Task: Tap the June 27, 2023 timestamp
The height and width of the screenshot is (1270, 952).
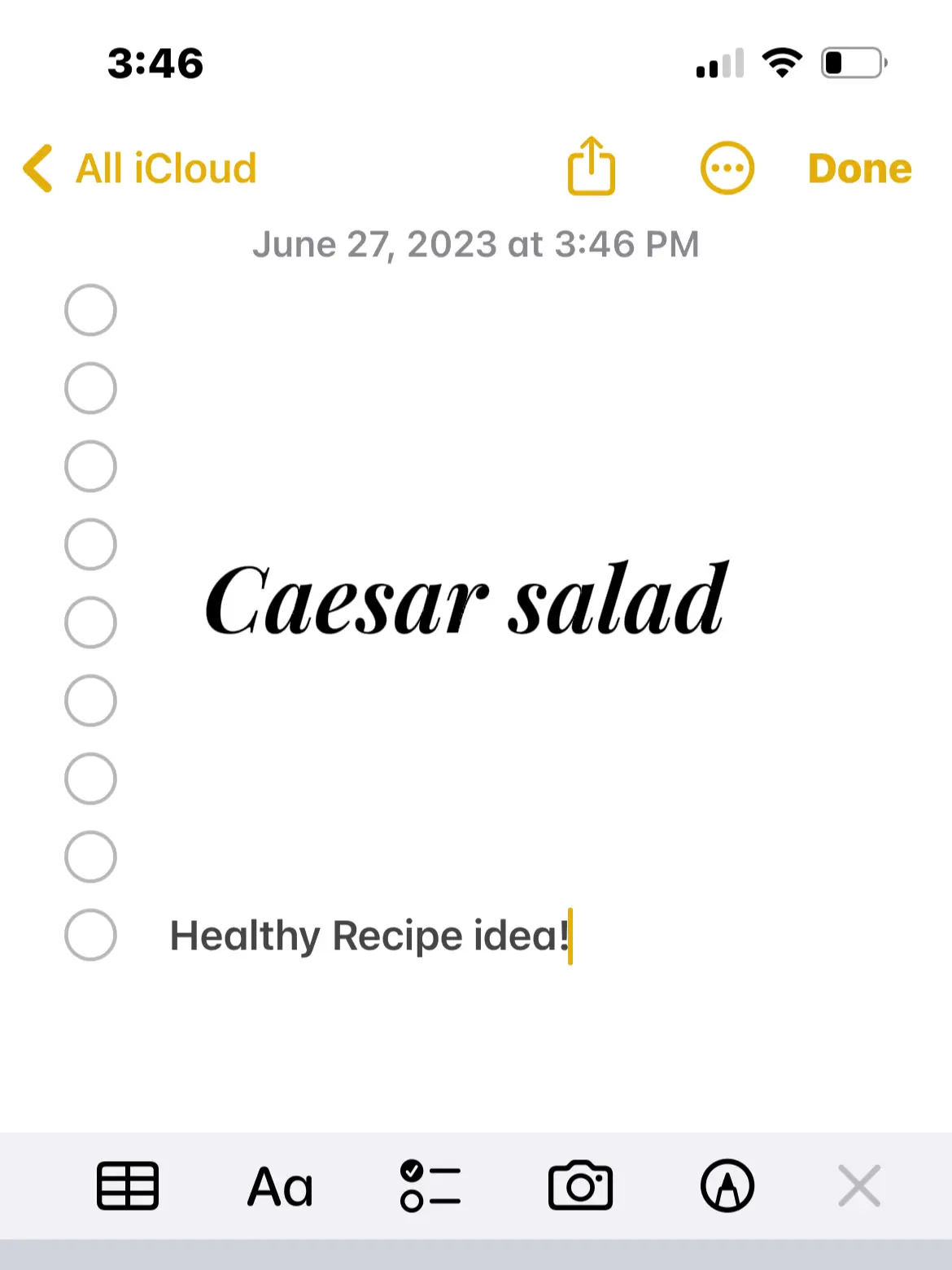Action: coord(476,243)
